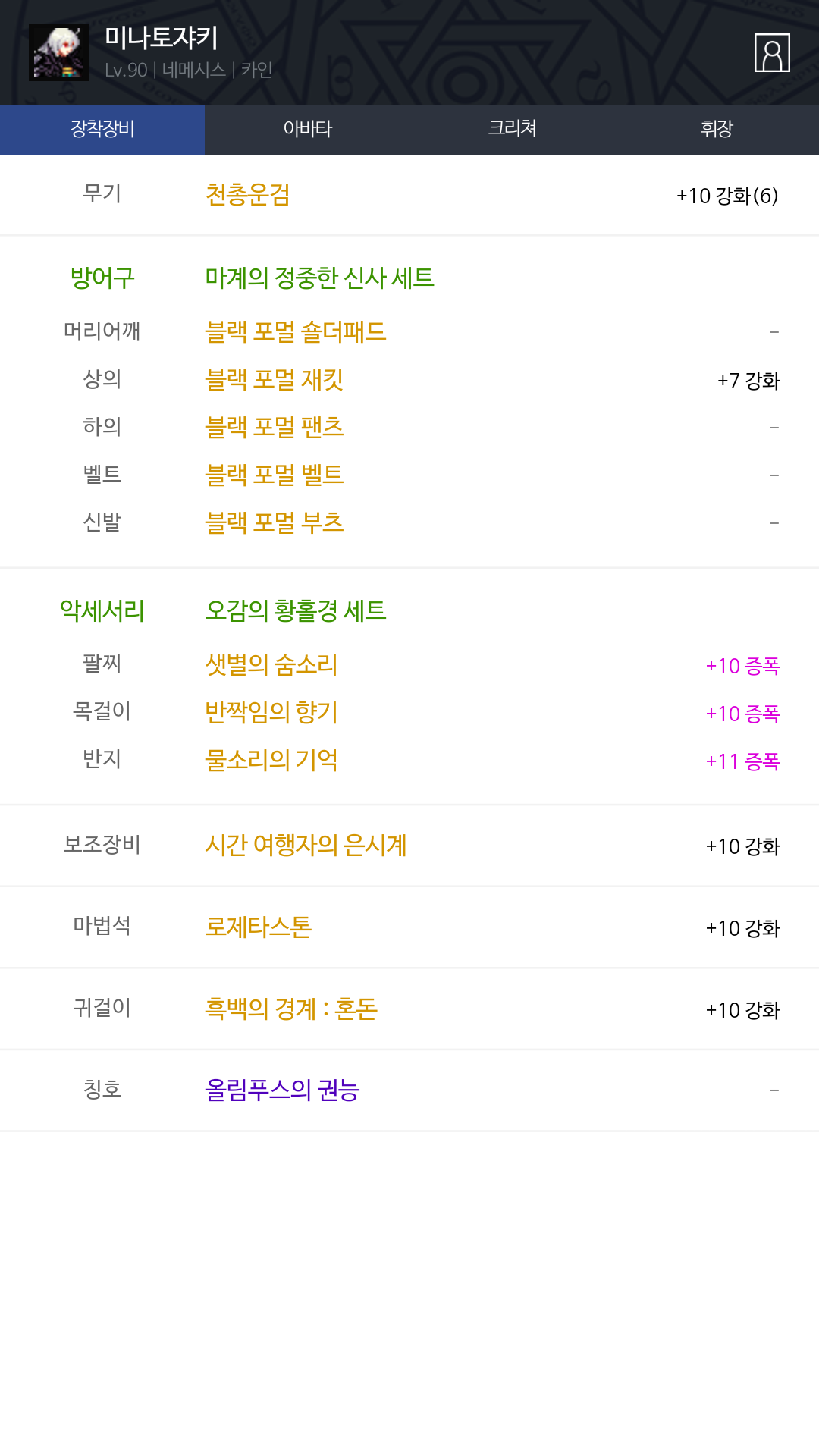Open 블랙 포멀 숄더패드 item details

(x=296, y=331)
